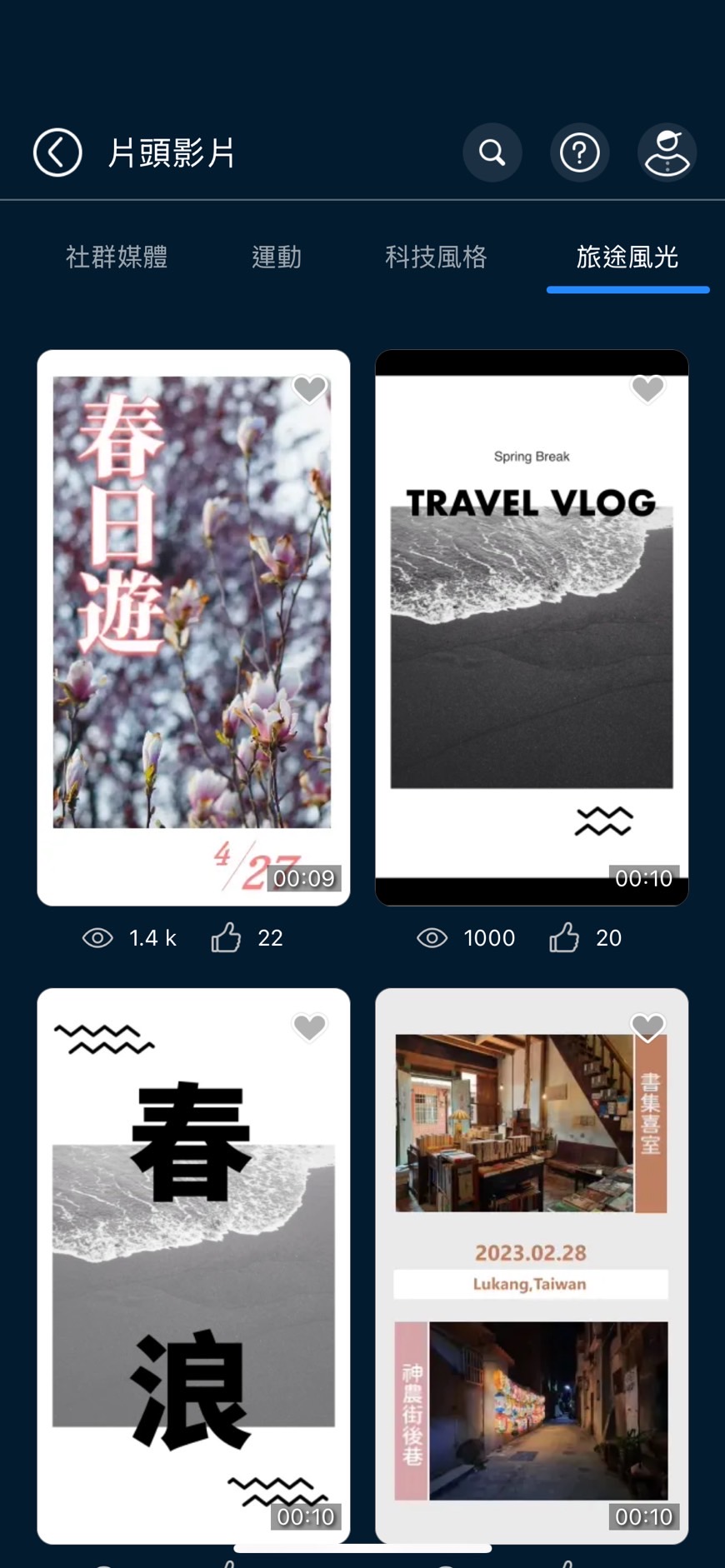Open the search icon
The image size is (725, 1568).
[x=492, y=152]
